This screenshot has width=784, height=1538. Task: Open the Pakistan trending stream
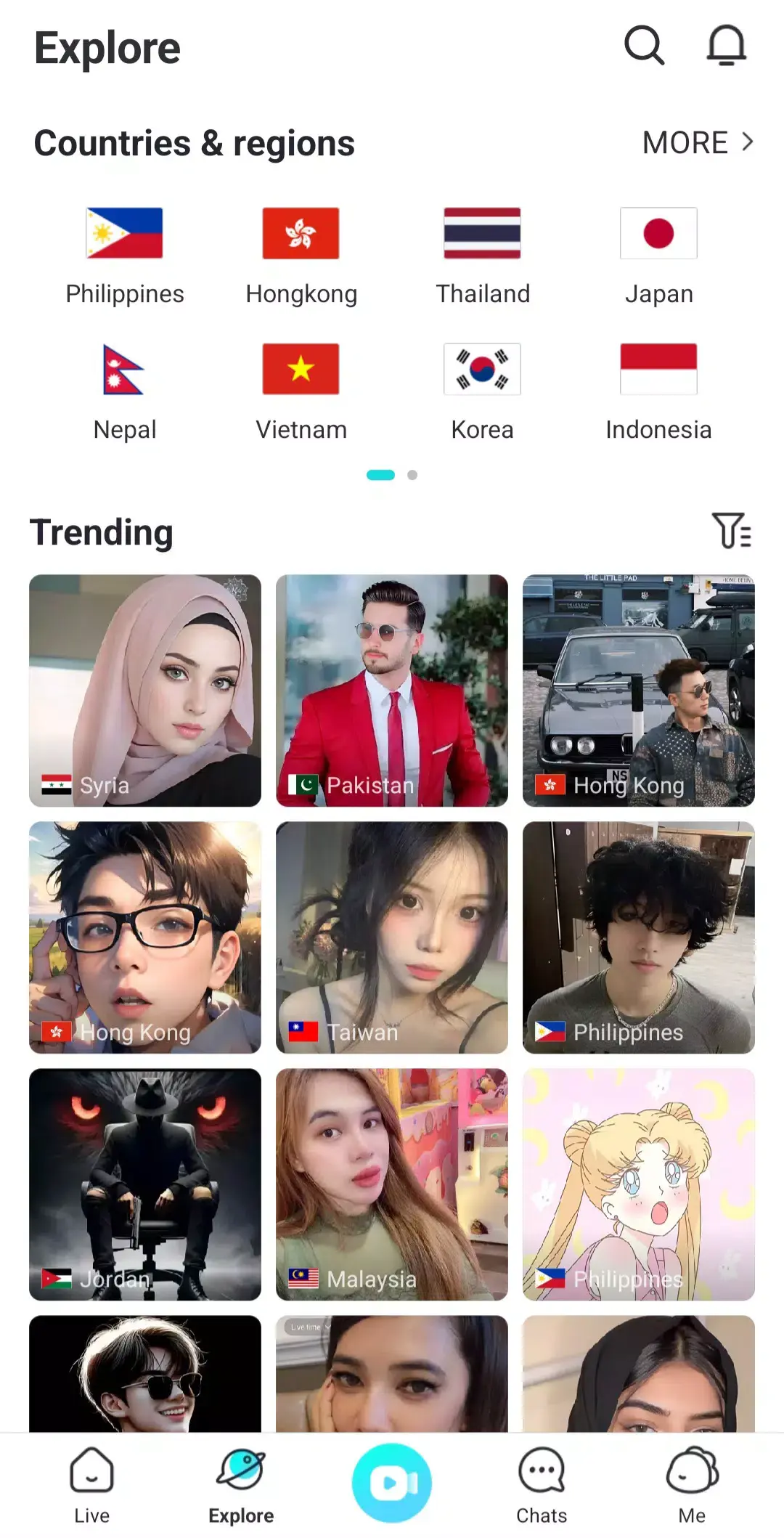[x=391, y=690]
